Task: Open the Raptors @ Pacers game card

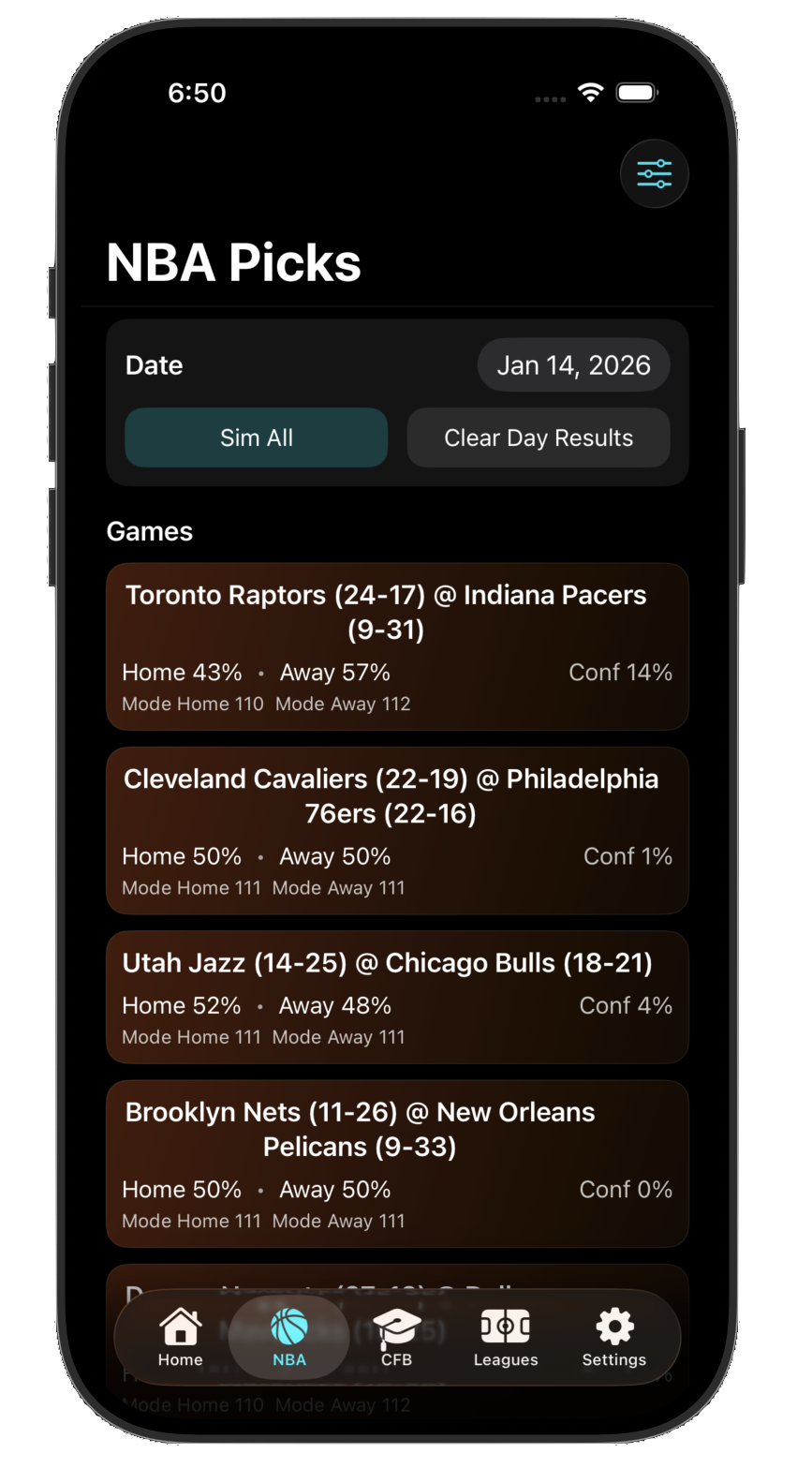Action: click(x=397, y=646)
